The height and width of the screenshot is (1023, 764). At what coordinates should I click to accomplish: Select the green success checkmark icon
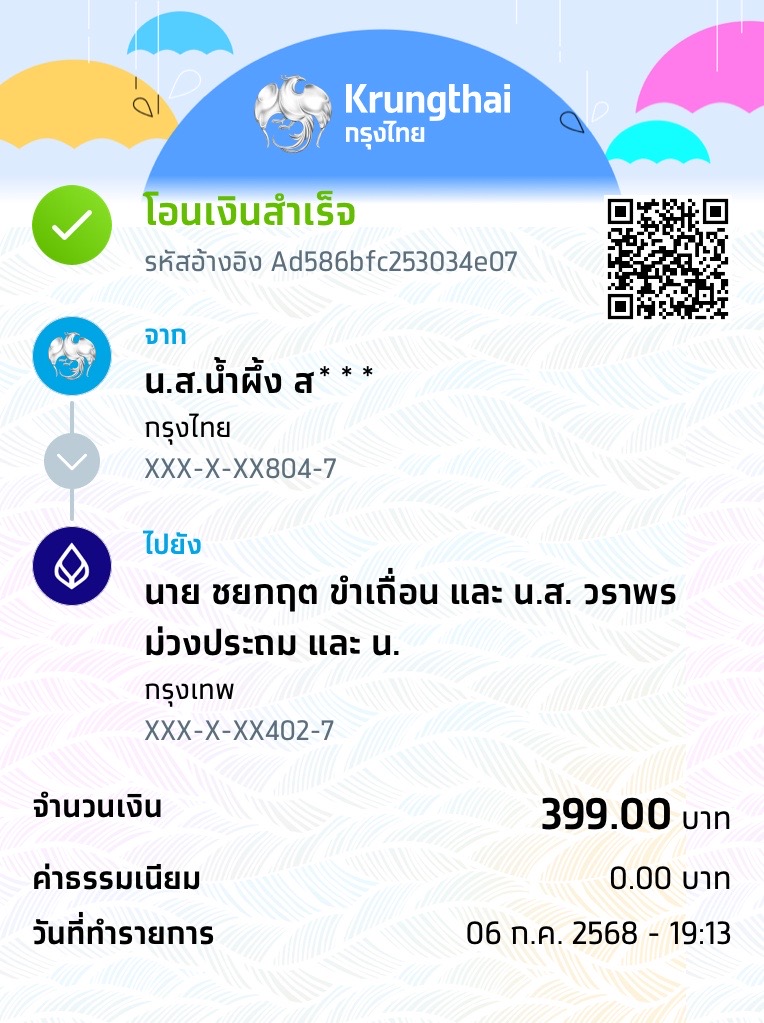pos(71,225)
